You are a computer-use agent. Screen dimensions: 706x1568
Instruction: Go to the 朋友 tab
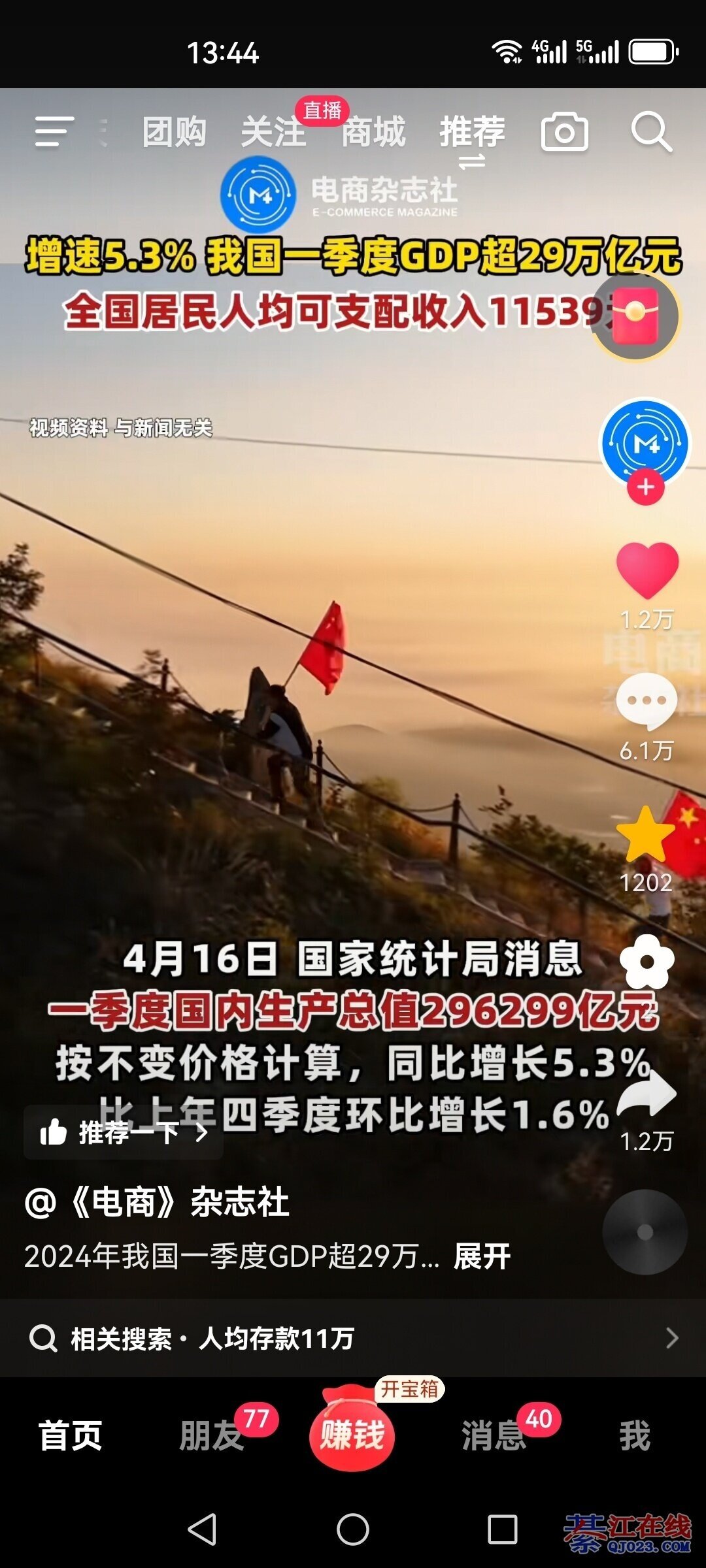[212, 1435]
